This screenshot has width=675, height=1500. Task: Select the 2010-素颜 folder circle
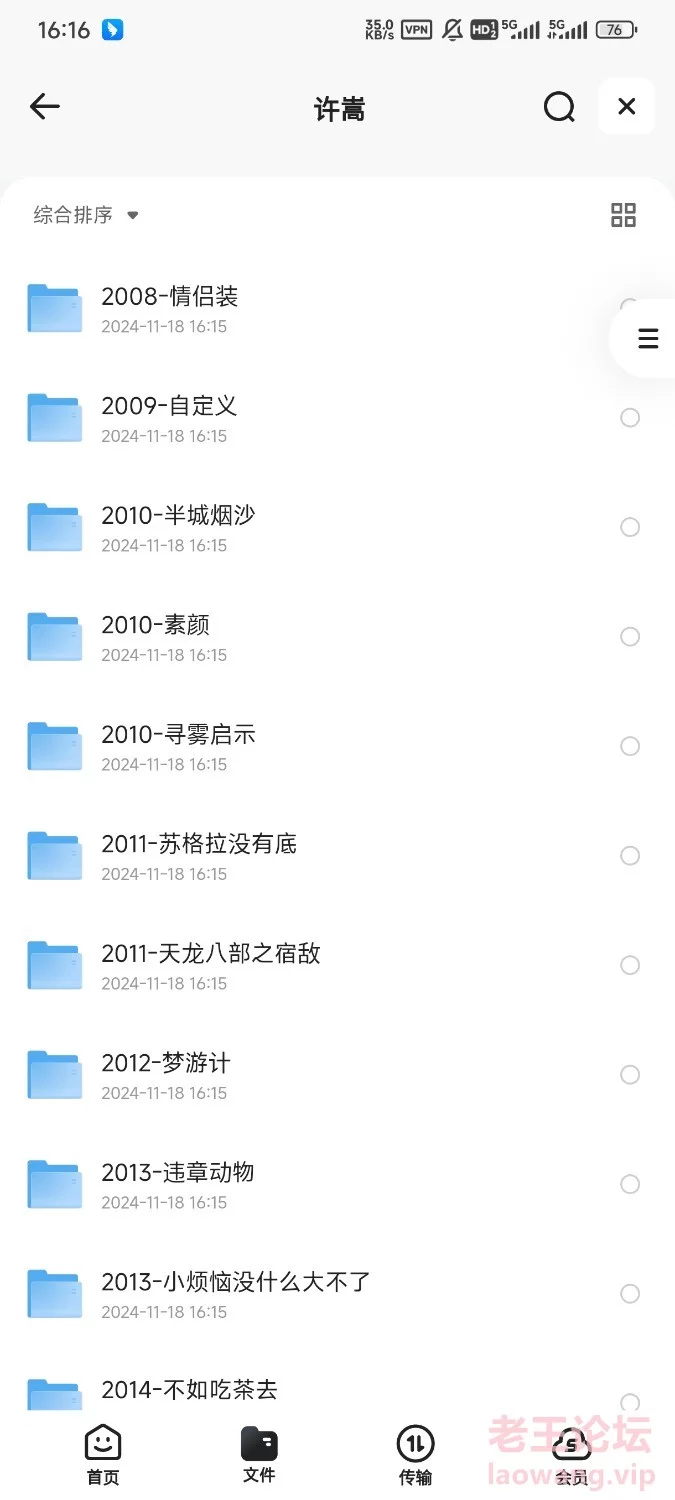pos(630,637)
